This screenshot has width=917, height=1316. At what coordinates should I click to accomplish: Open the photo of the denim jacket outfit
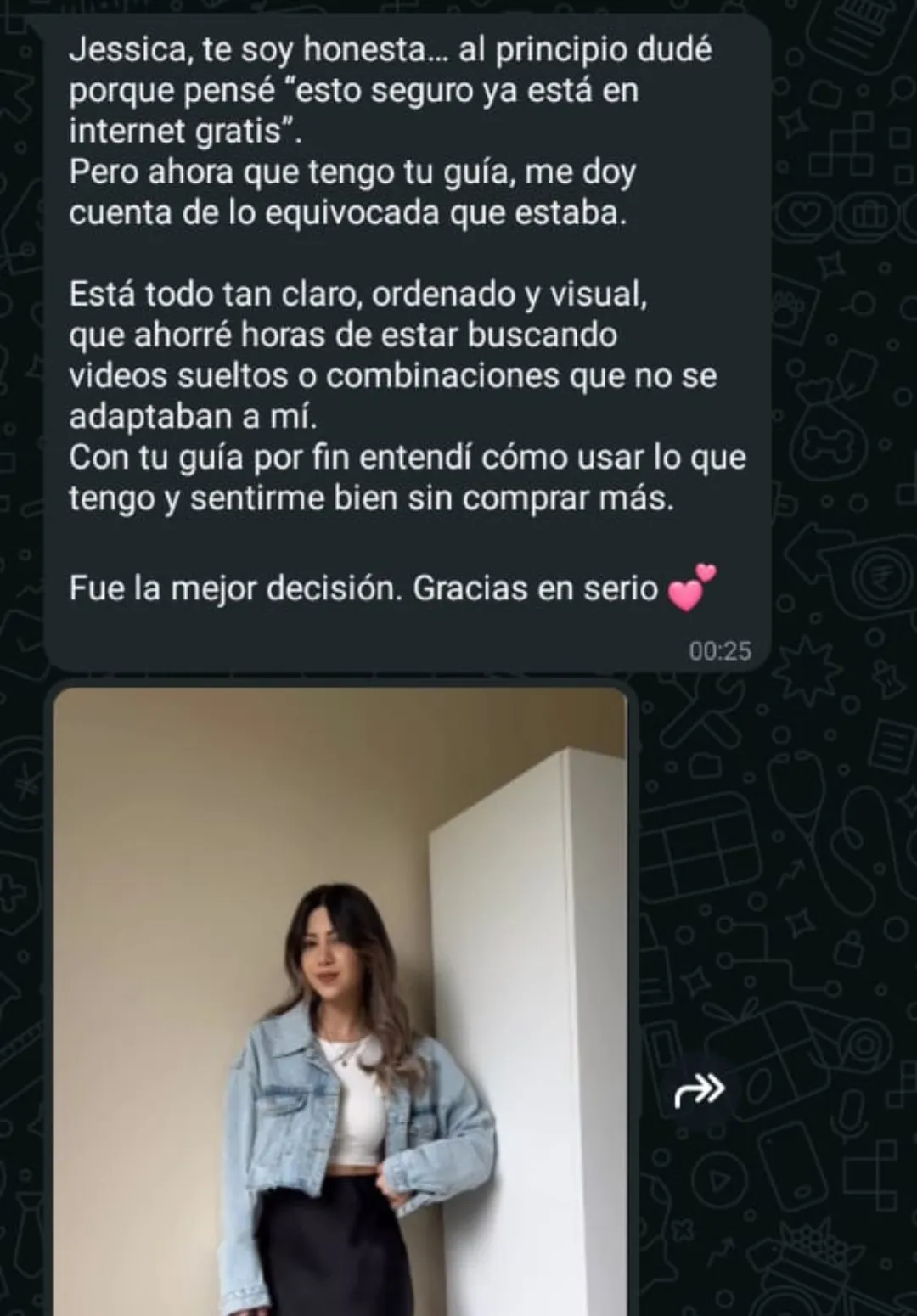[340, 1002]
